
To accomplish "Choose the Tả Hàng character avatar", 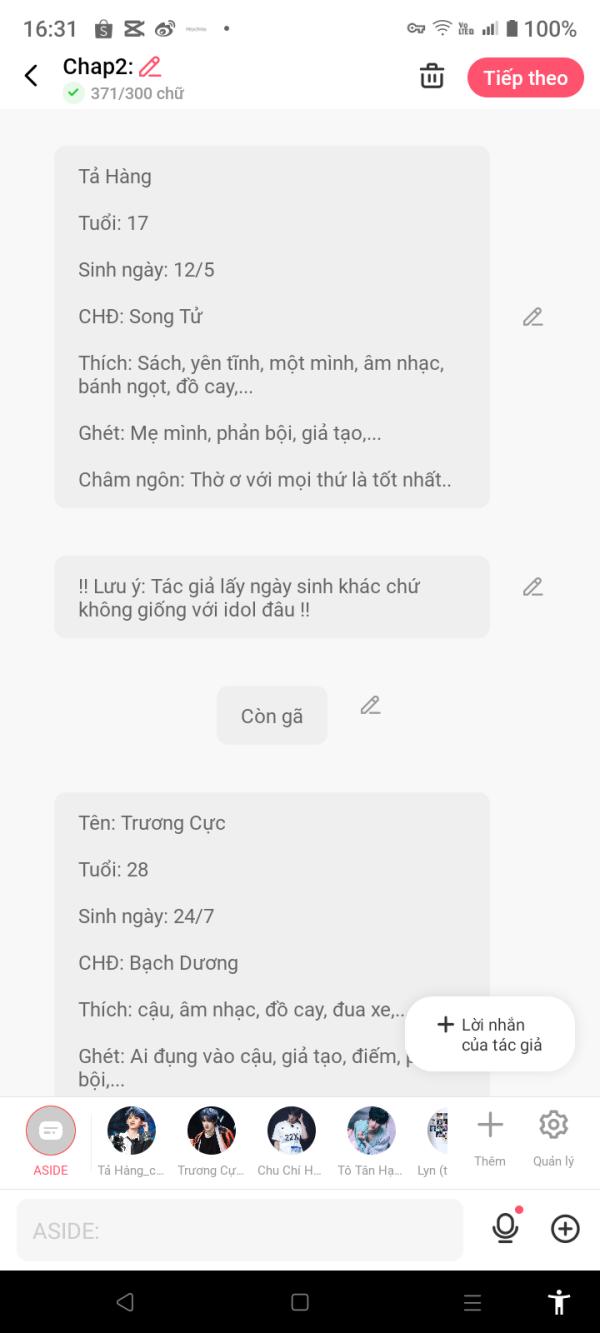I will coord(131,1132).
